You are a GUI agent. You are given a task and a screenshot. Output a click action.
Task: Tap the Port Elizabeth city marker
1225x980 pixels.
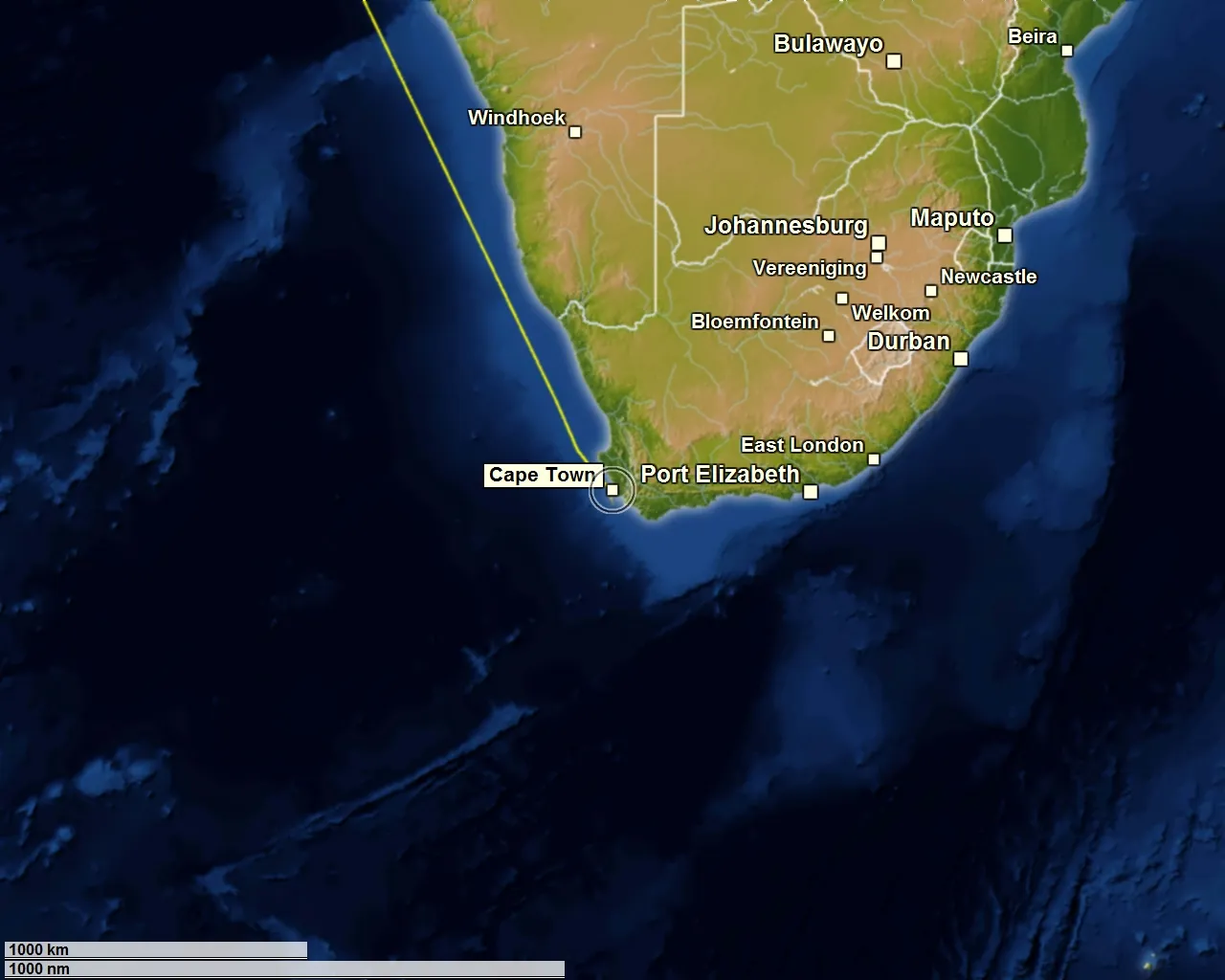[x=811, y=492]
